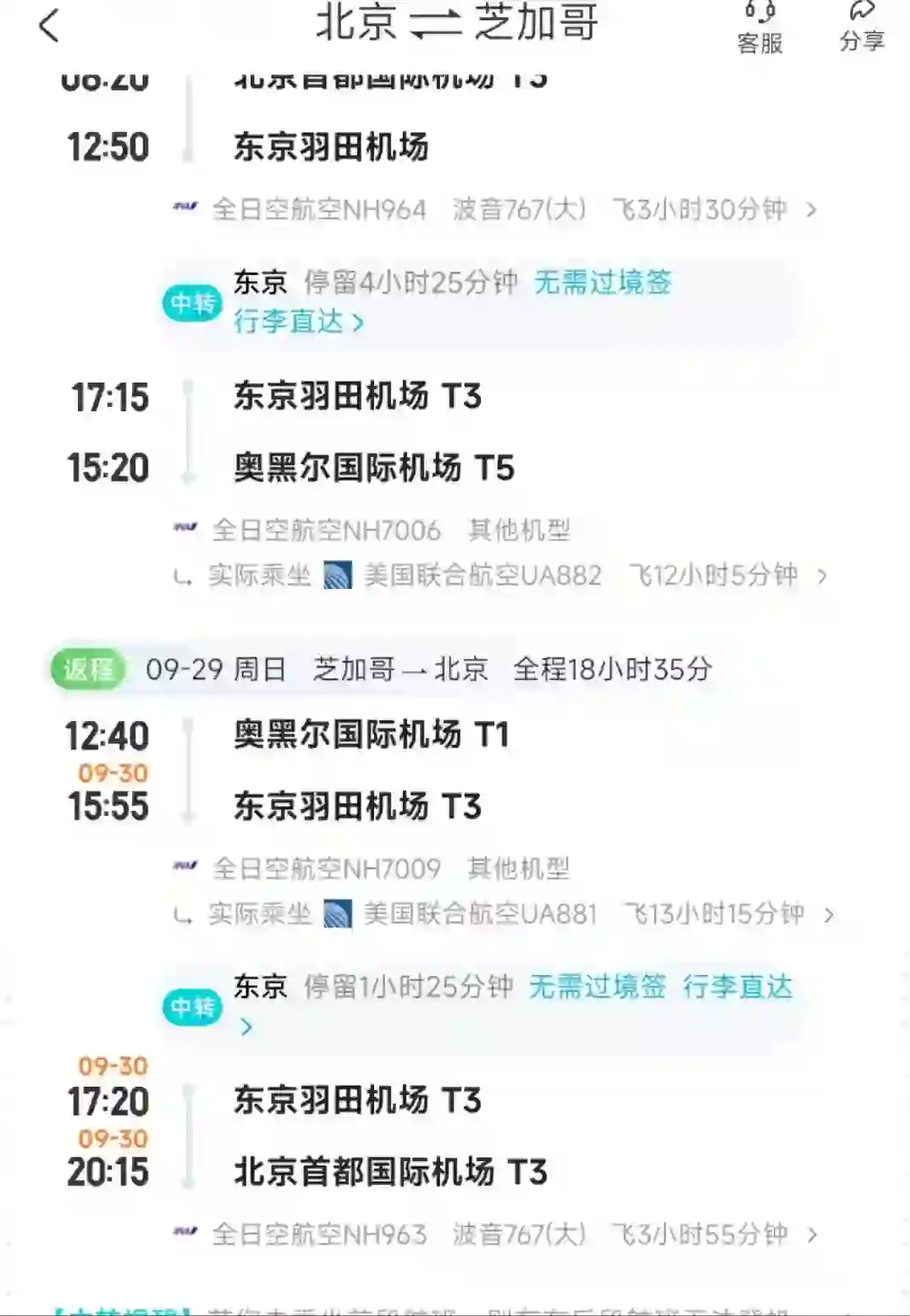Open 行李直达 info for 4小时25分钟 layover
910x1316 pixels.
point(298,322)
